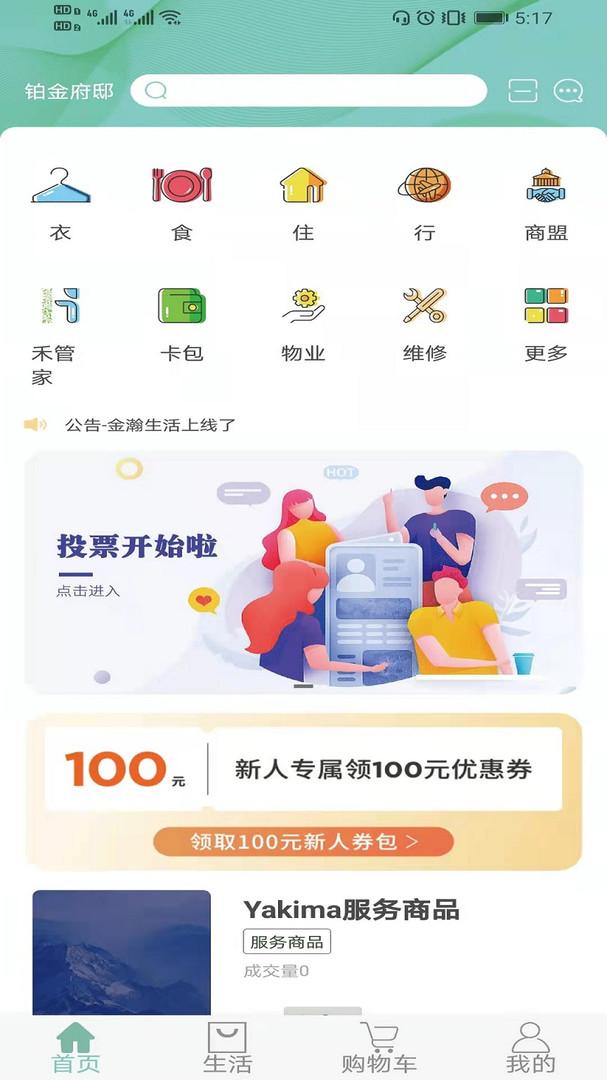Viewport: 607px width, 1080px height.
Task: Open the 食 food category
Action: tap(182, 204)
